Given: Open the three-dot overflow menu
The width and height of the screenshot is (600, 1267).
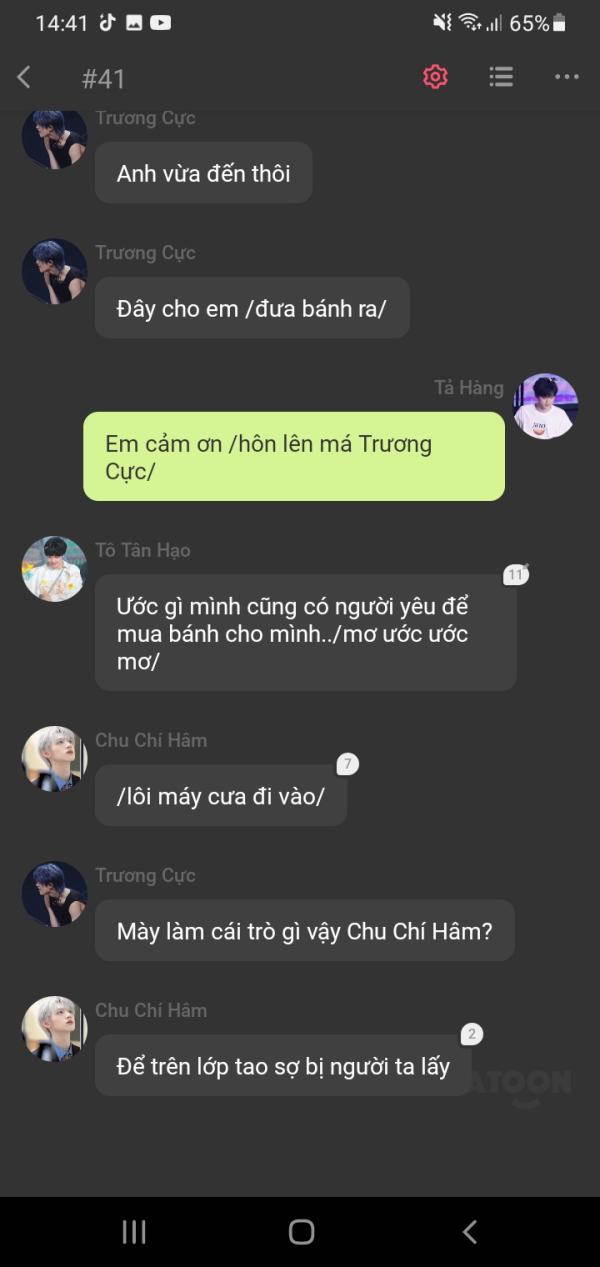Looking at the screenshot, I should [567, 77].
